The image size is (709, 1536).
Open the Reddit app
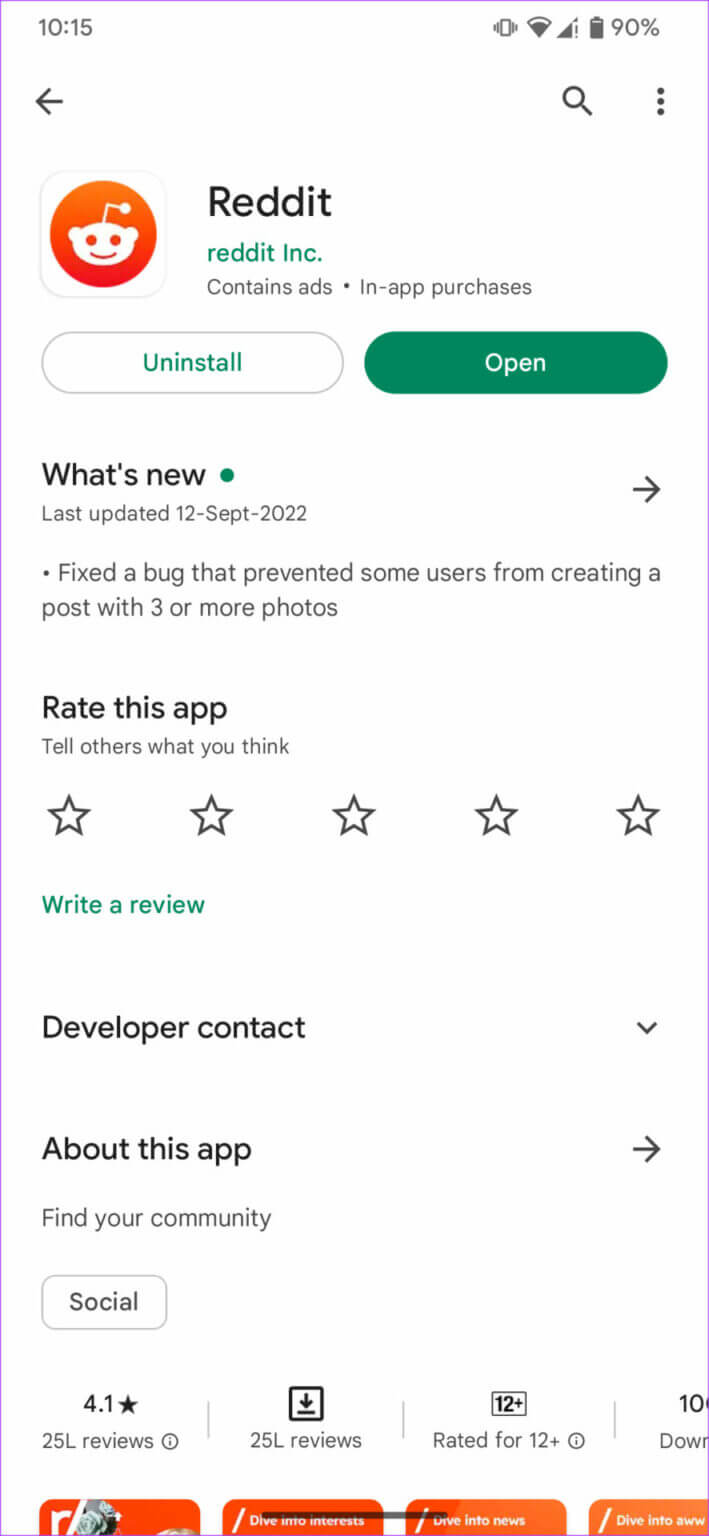[515, 362]
